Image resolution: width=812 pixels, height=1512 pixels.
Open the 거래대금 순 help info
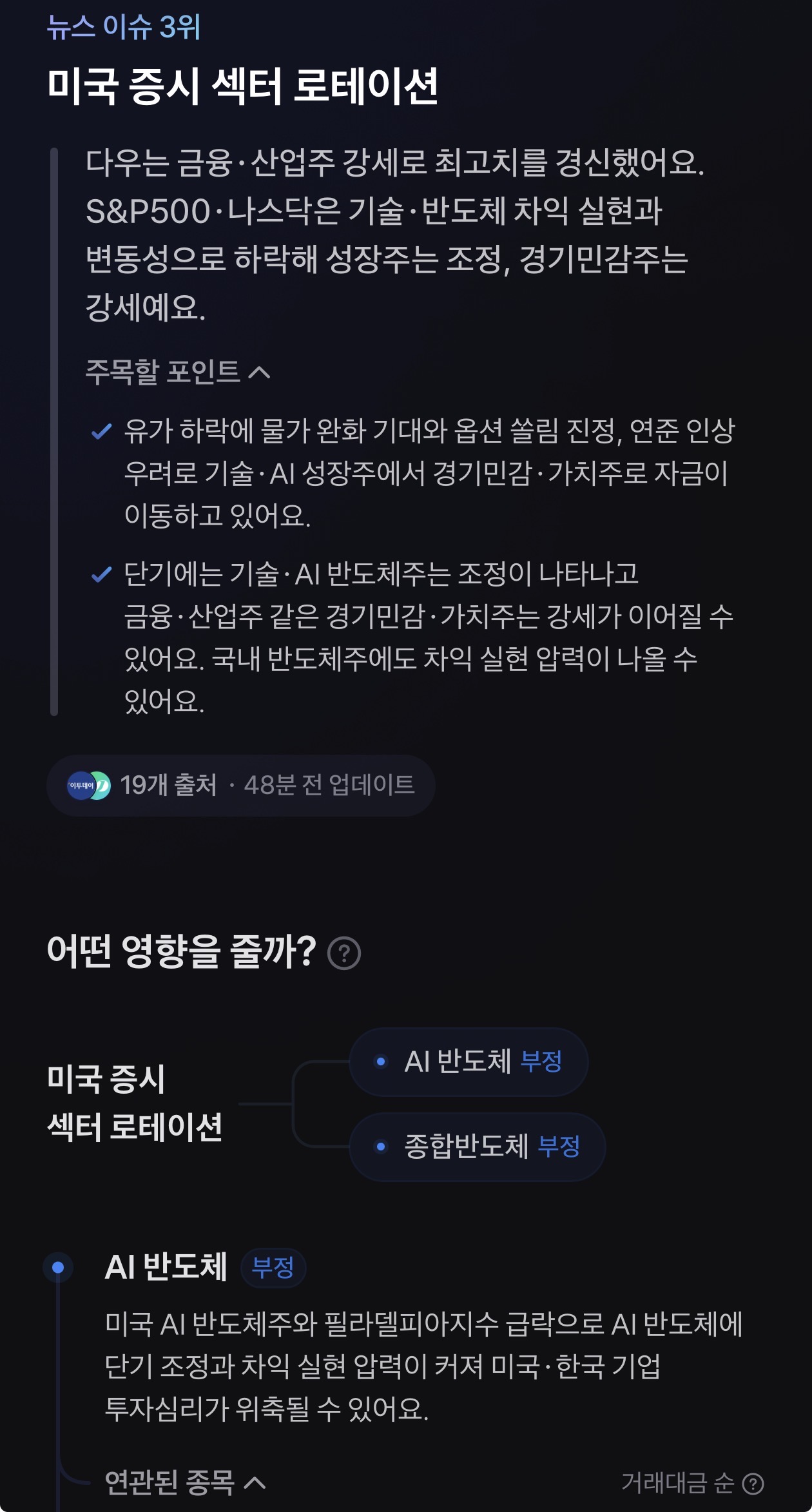click(753, 1484)
